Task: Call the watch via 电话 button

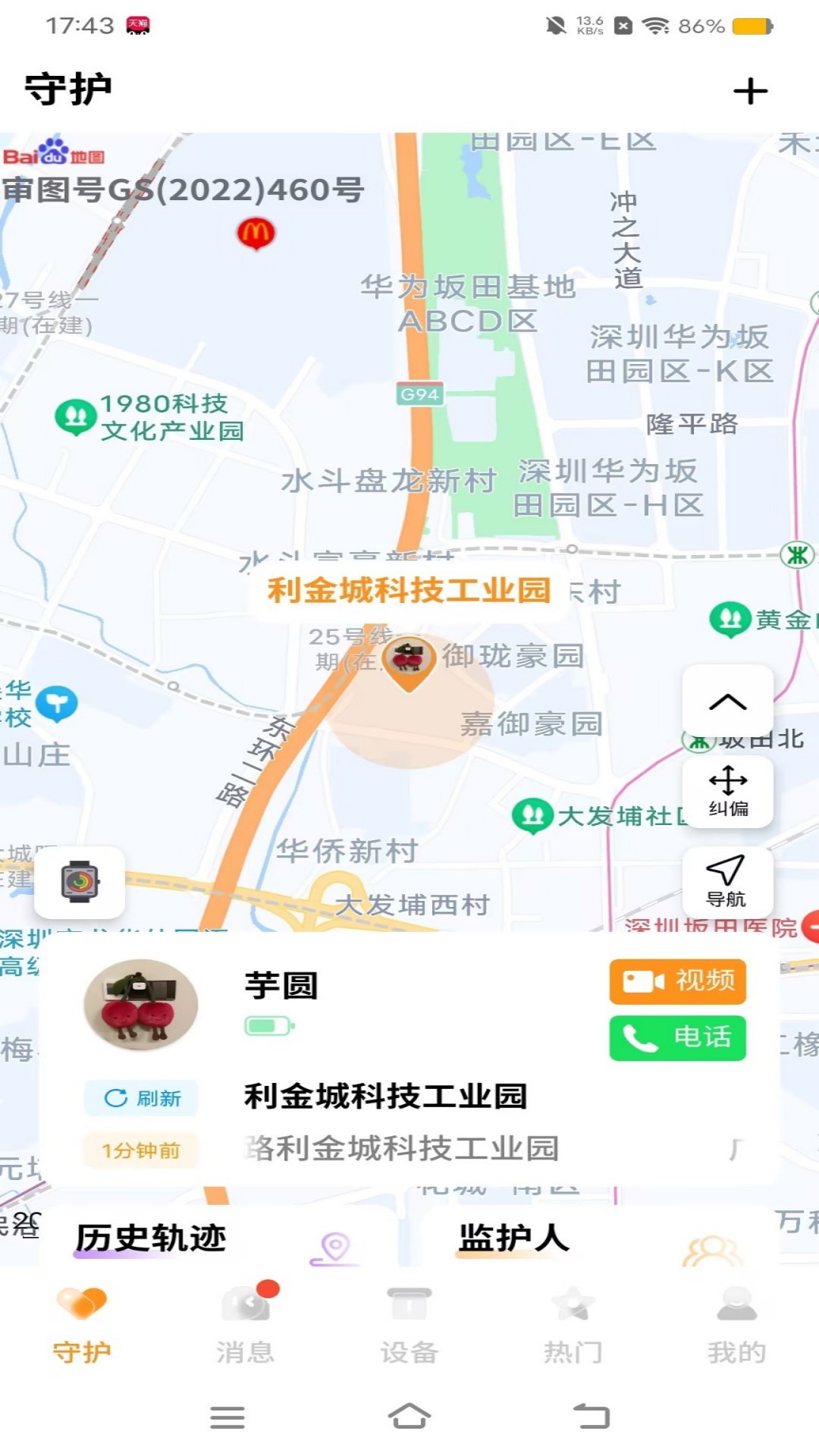Action: [677, 1039]
